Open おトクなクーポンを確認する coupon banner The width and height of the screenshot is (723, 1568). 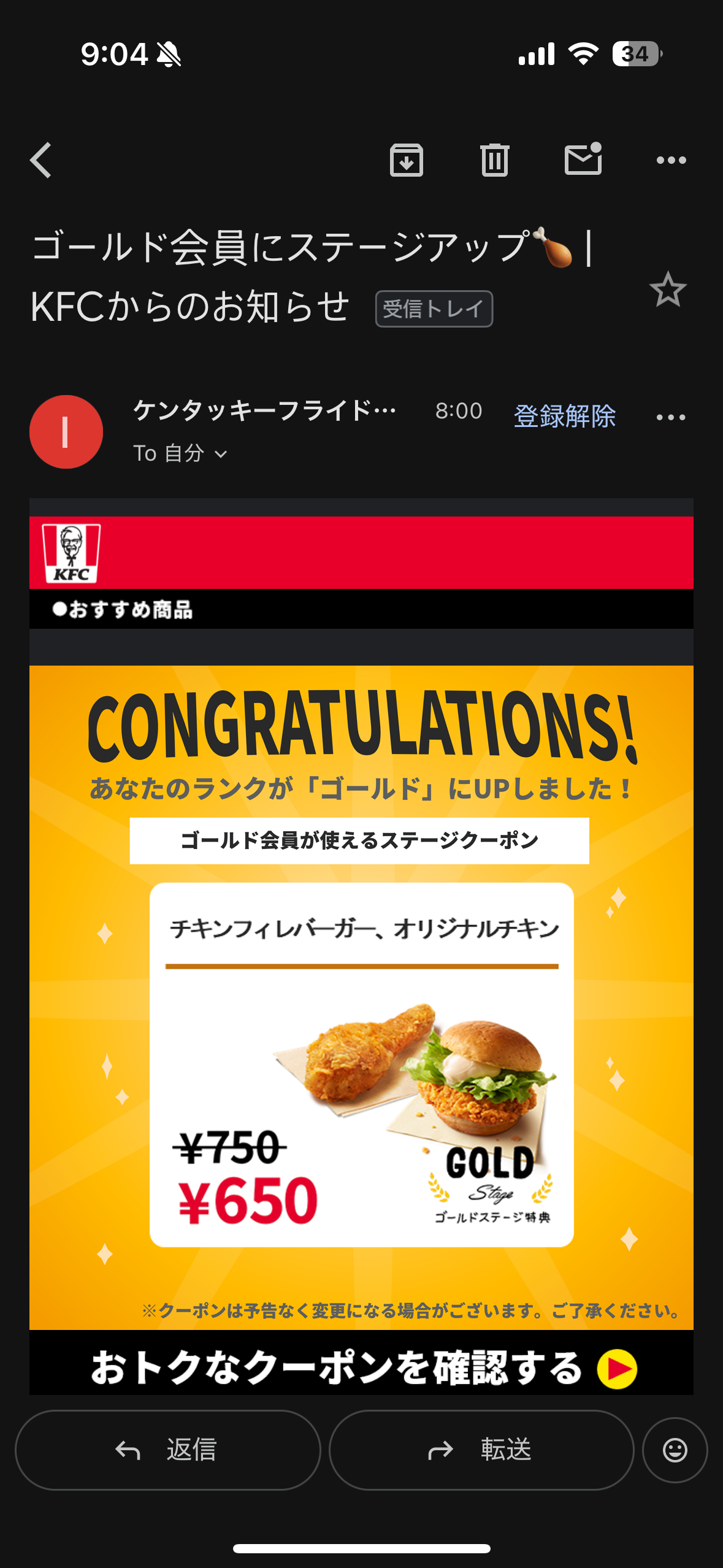point(362,1368)
